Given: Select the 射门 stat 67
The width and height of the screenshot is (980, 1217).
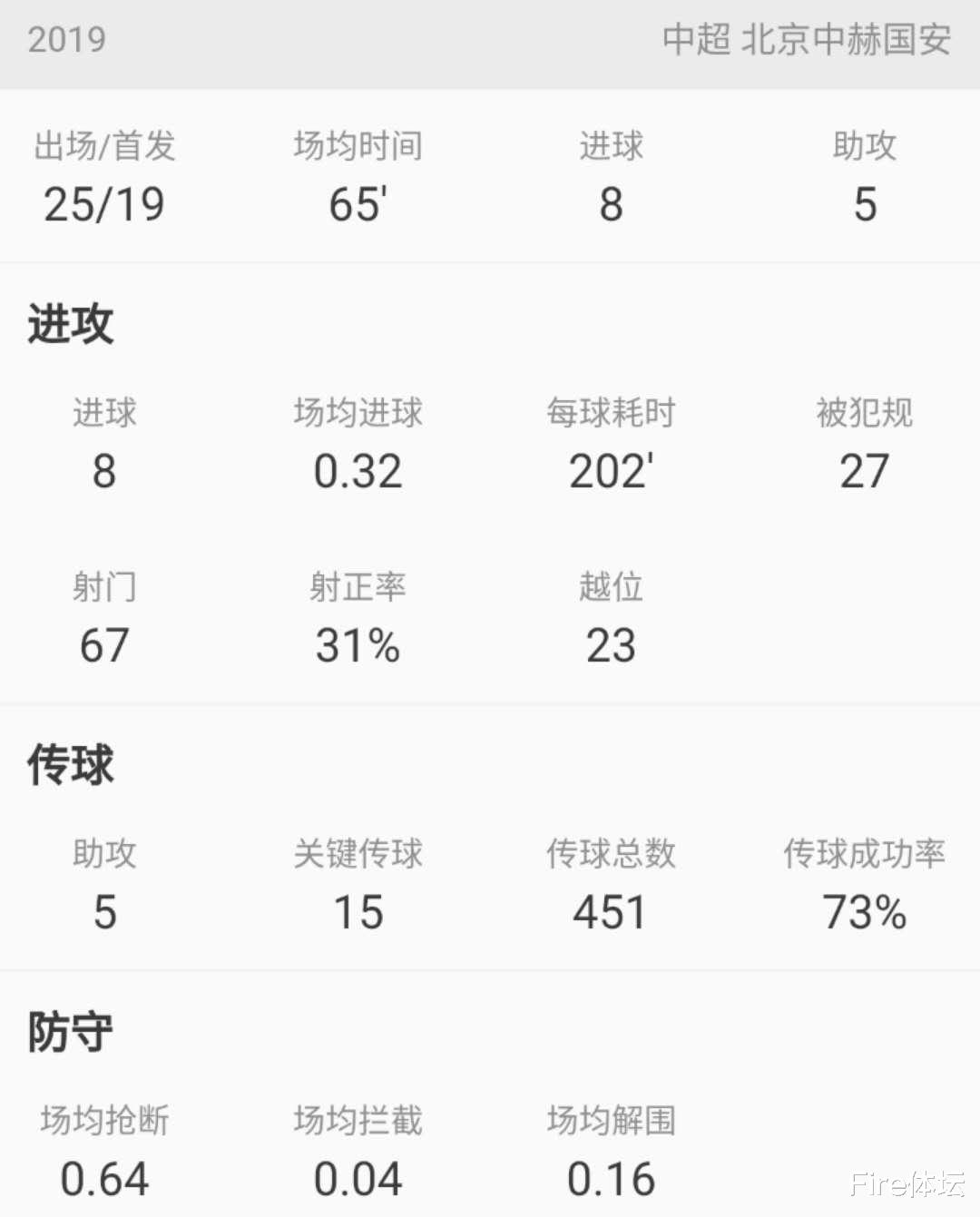Looking at the screenshot, I should (104, 645).
